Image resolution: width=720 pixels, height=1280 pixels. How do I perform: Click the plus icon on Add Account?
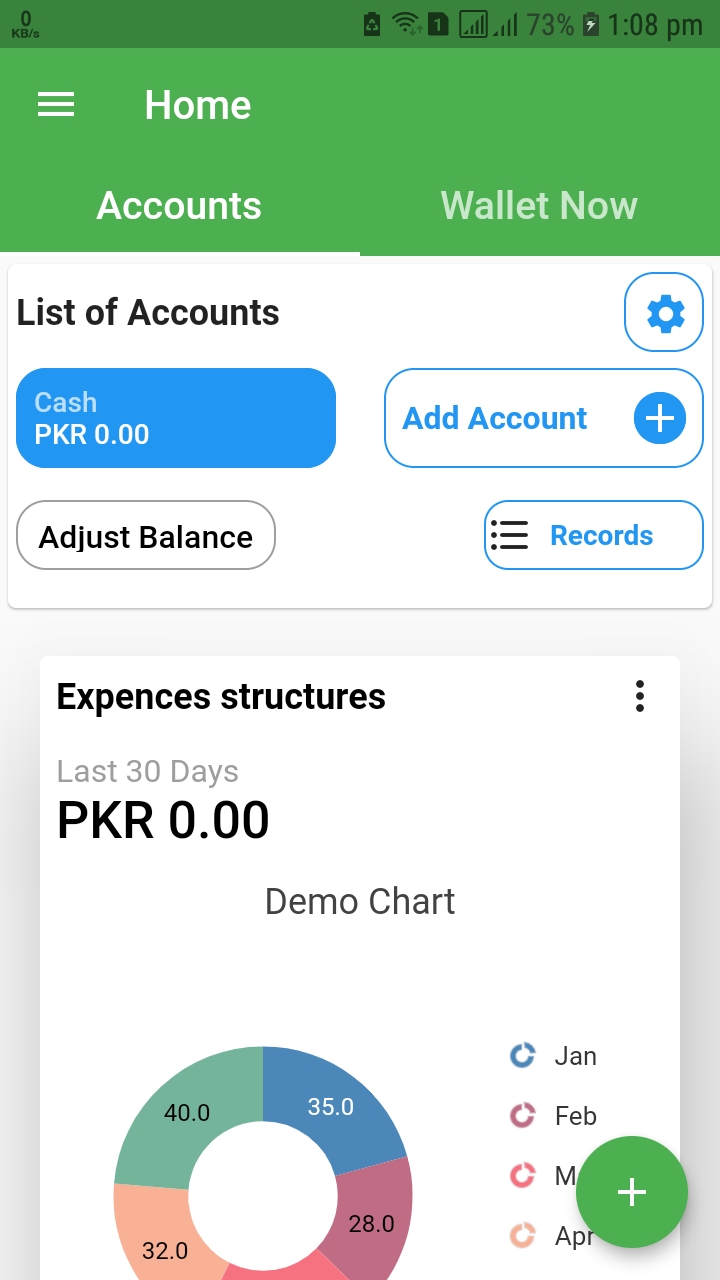click(659, 418)
